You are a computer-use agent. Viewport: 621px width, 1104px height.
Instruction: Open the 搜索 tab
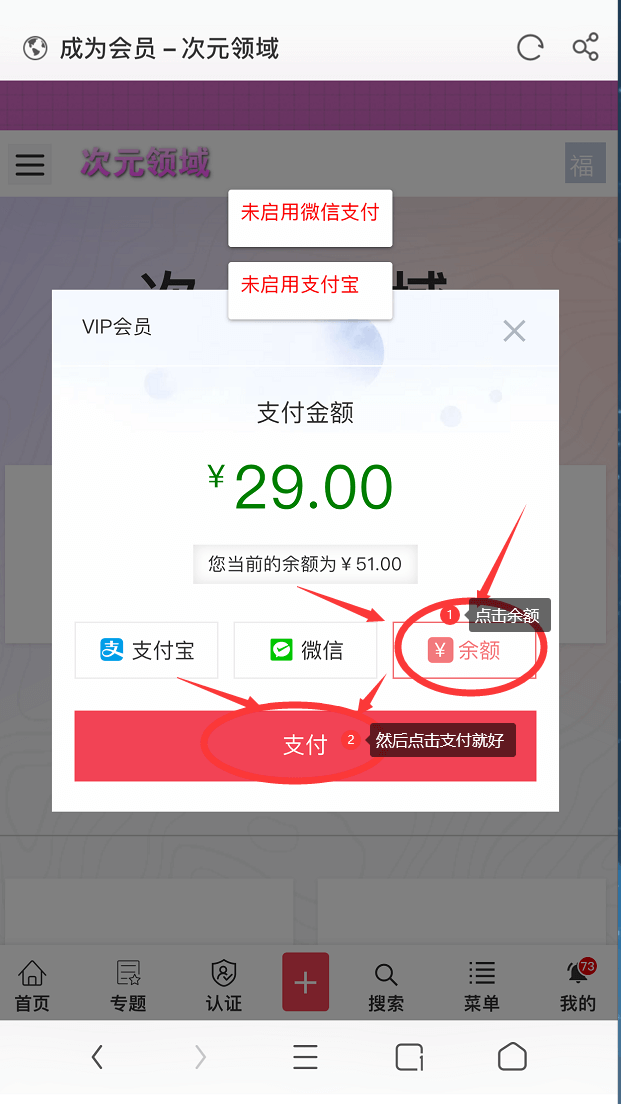click(386, 985)
